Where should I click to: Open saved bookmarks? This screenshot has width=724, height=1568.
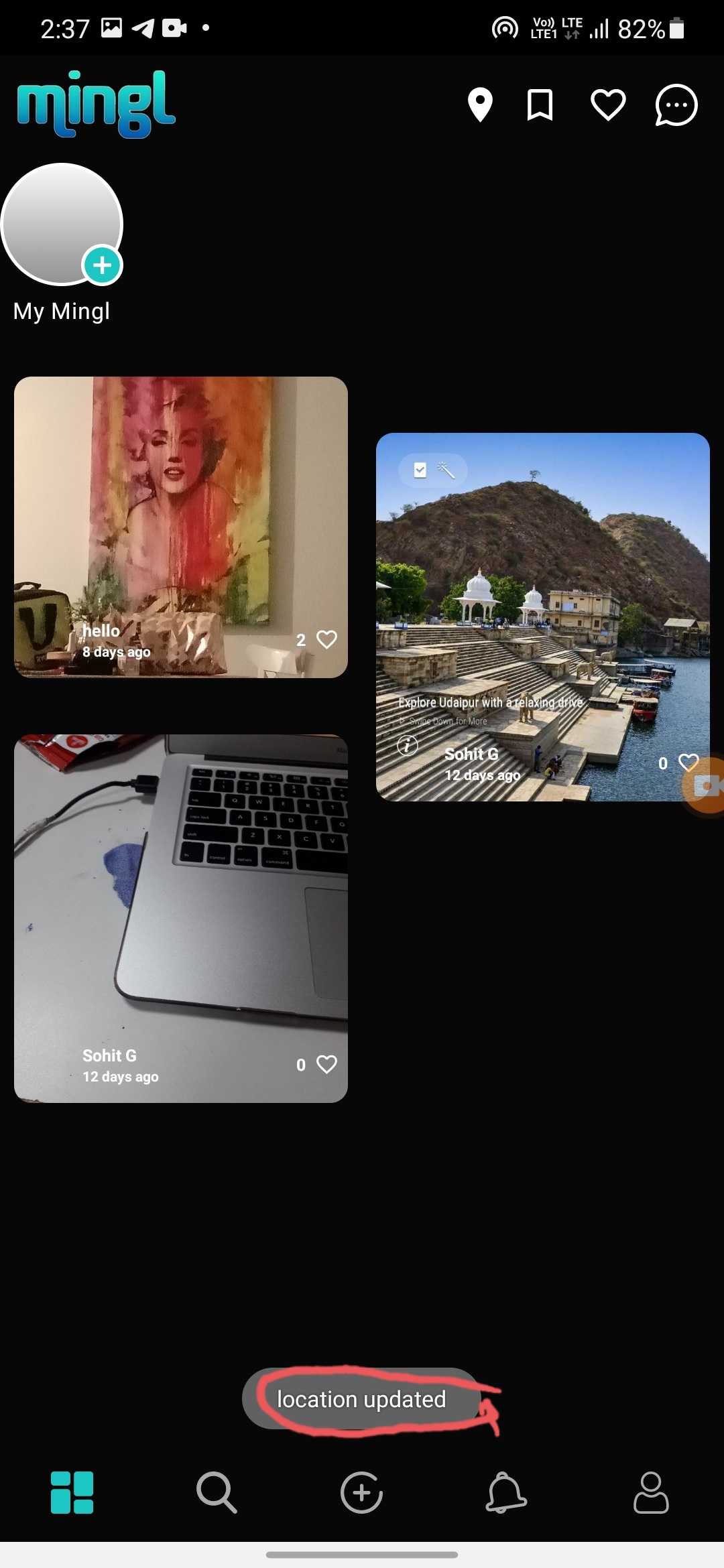[x=540, y=105]
